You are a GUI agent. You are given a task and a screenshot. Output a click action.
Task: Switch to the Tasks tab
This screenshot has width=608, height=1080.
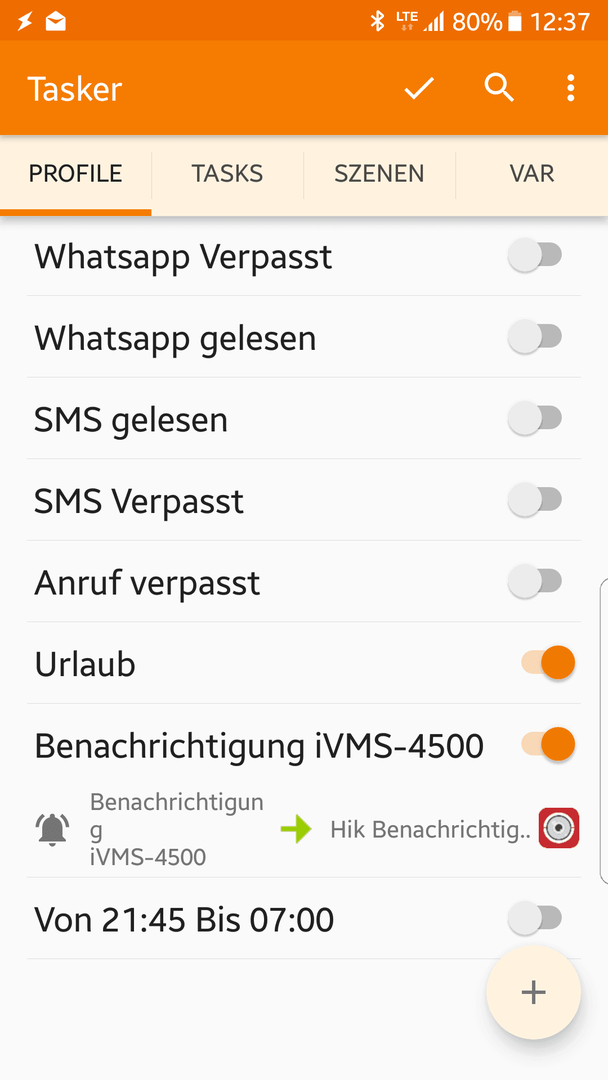[x=227, y=174]
